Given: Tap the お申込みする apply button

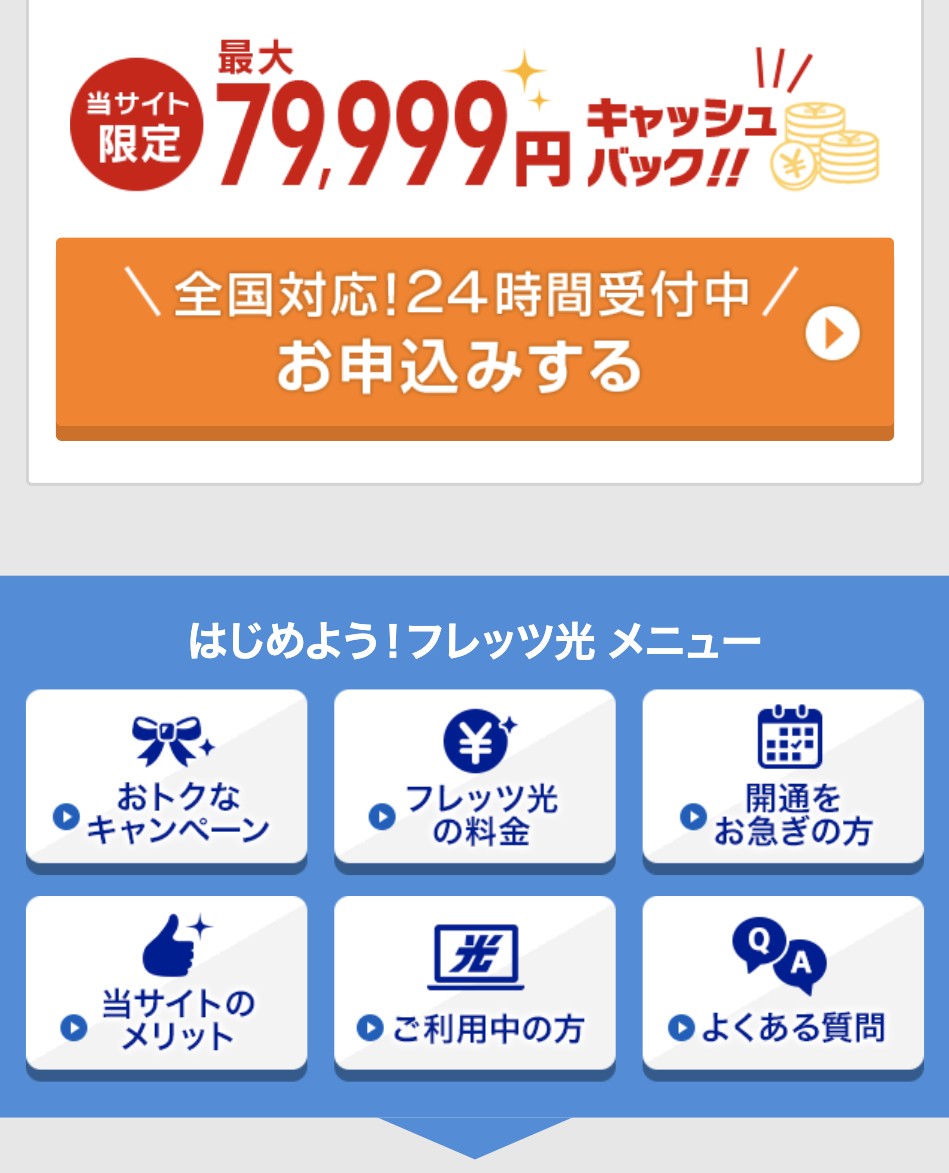Looking at the screenshot, I should [474, 336].
